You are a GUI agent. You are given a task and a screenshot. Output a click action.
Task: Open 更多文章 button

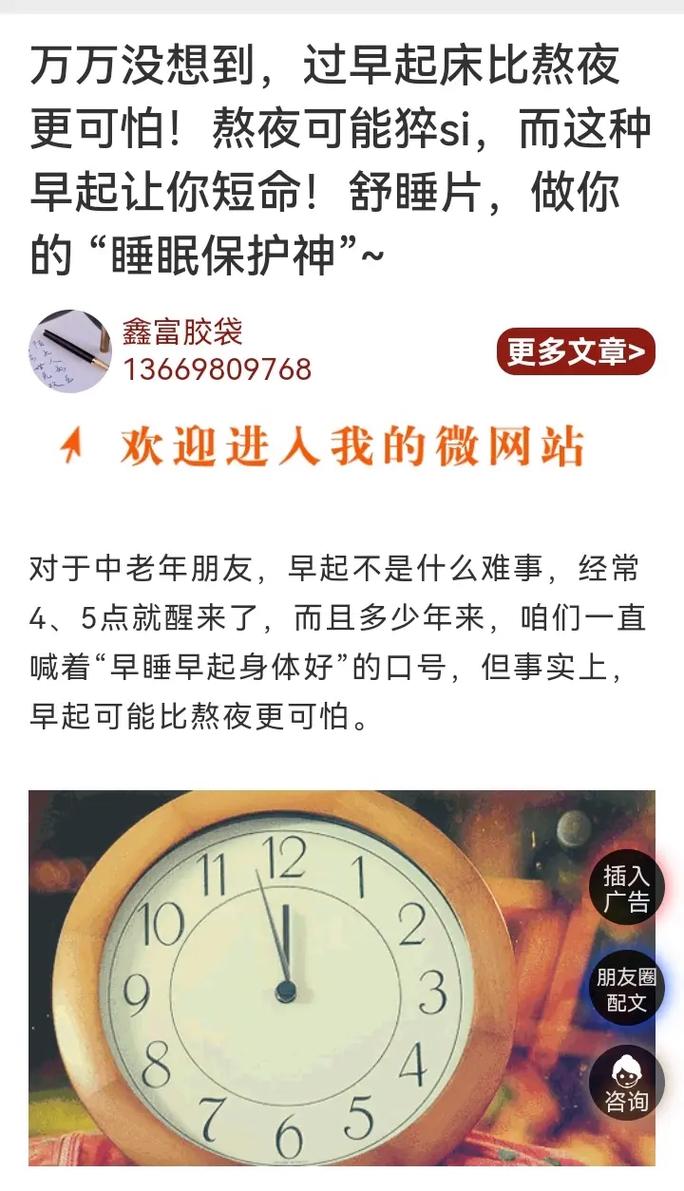(x=575, y=352)
